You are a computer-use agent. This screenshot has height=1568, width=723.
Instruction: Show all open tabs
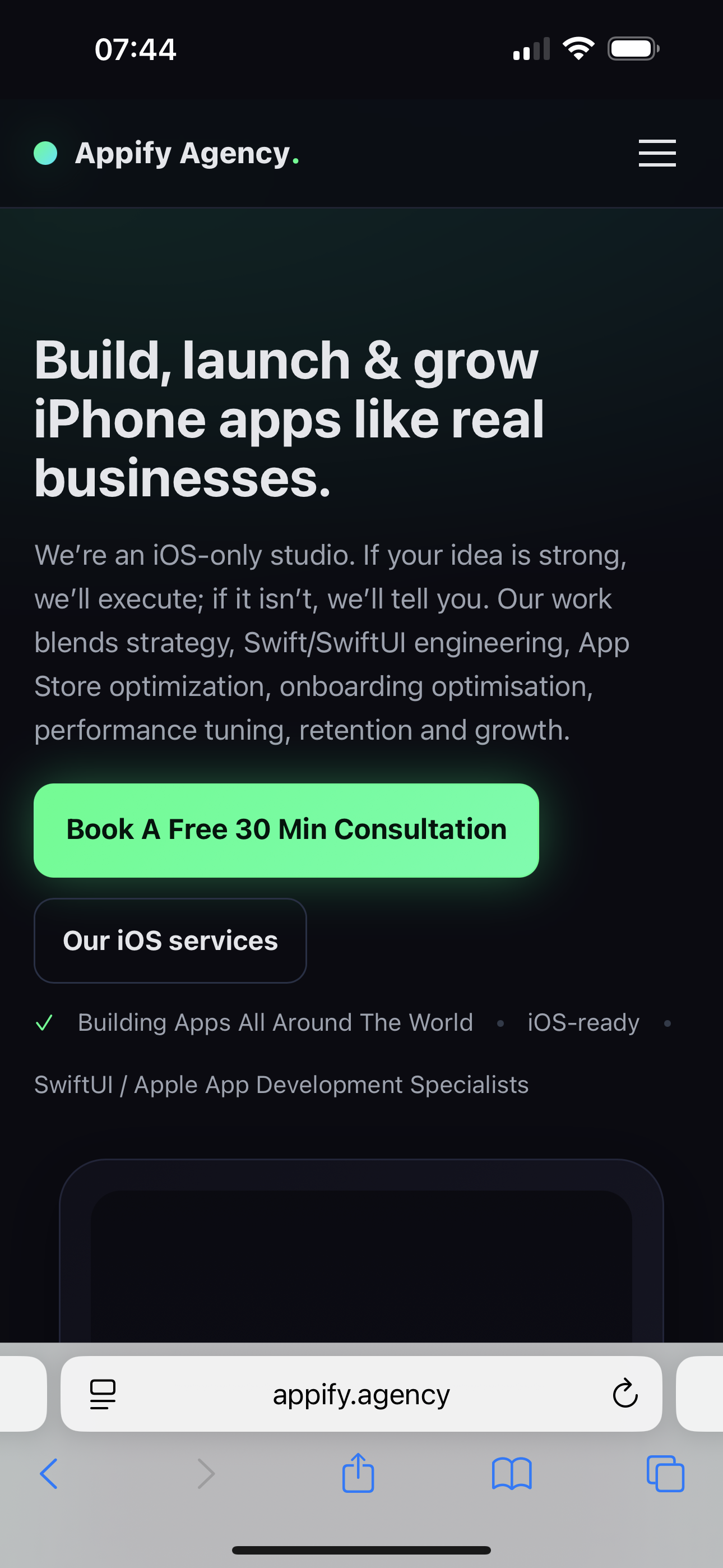[x=665, y=1474]
